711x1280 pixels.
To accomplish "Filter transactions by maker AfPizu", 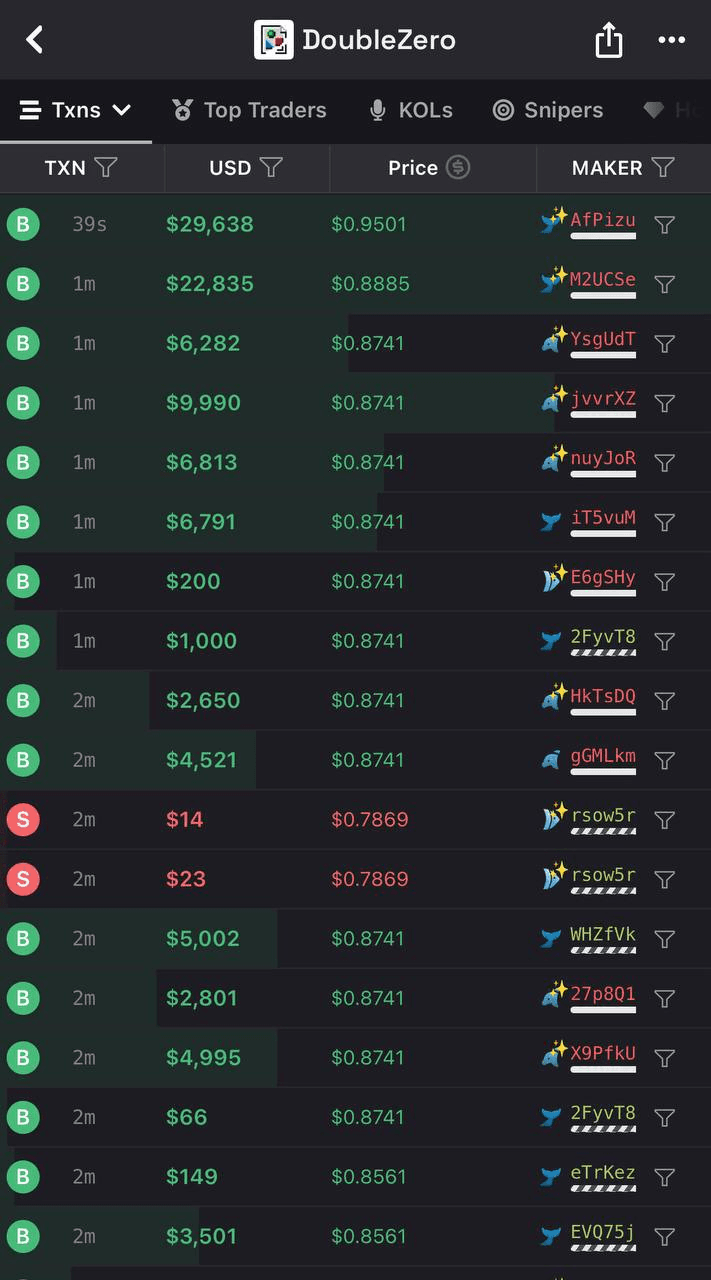I will (664, 225).
